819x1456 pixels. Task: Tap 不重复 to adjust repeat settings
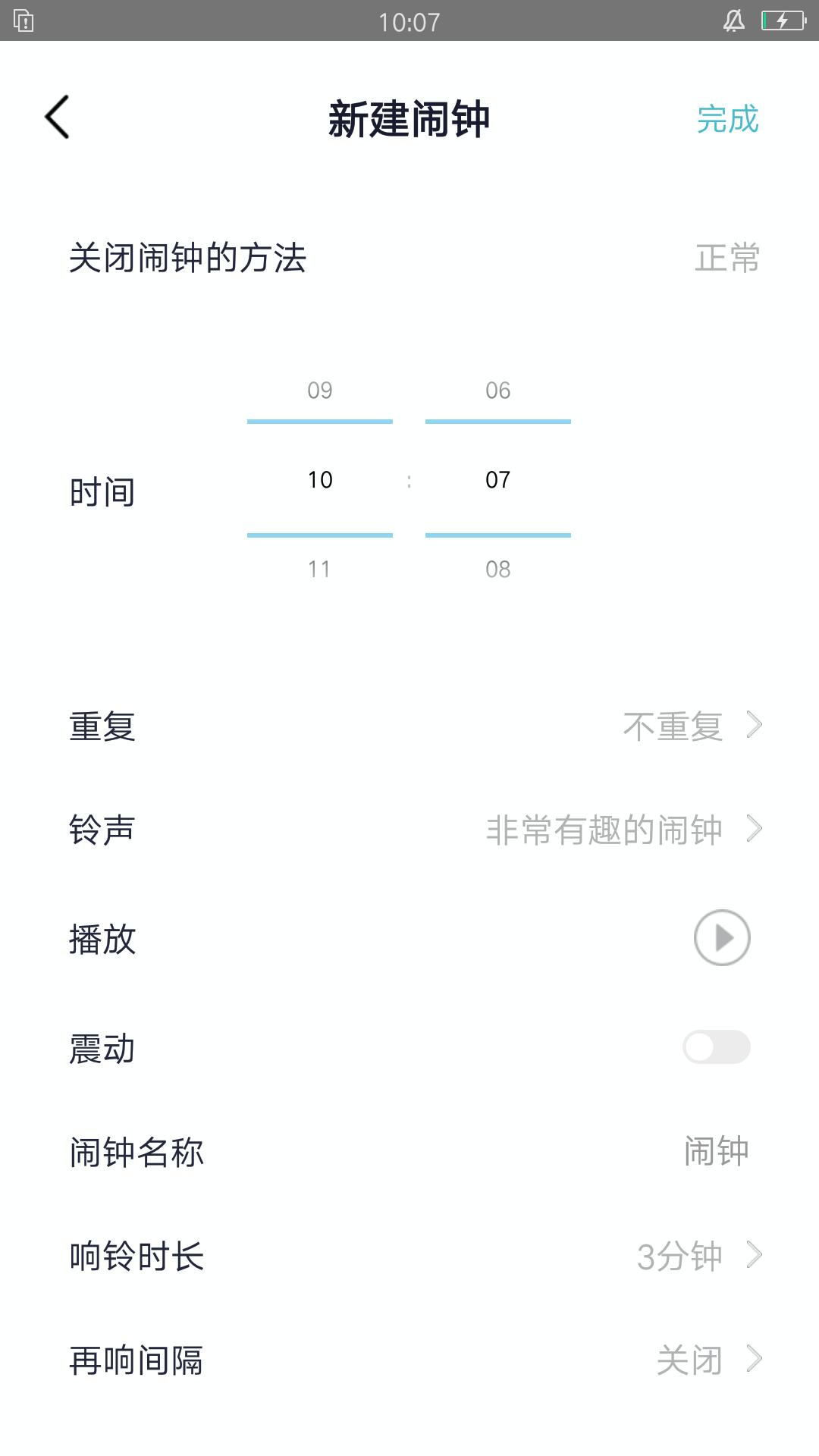pyautogui.click(x=673, y=726)
